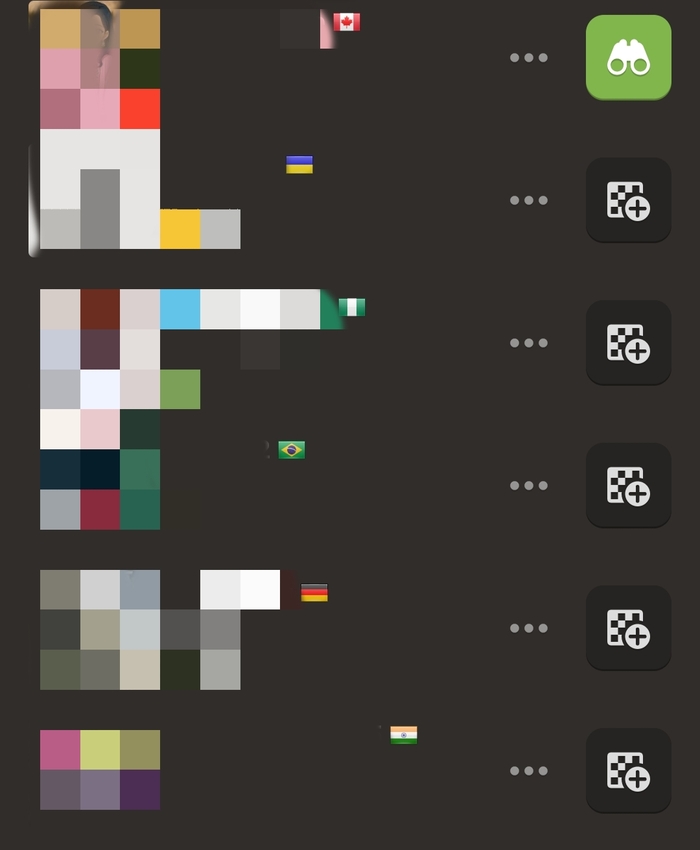Challenge the Nigerian flag player to a game
Viewport: 700px width, 850px height.
[628, 343]
